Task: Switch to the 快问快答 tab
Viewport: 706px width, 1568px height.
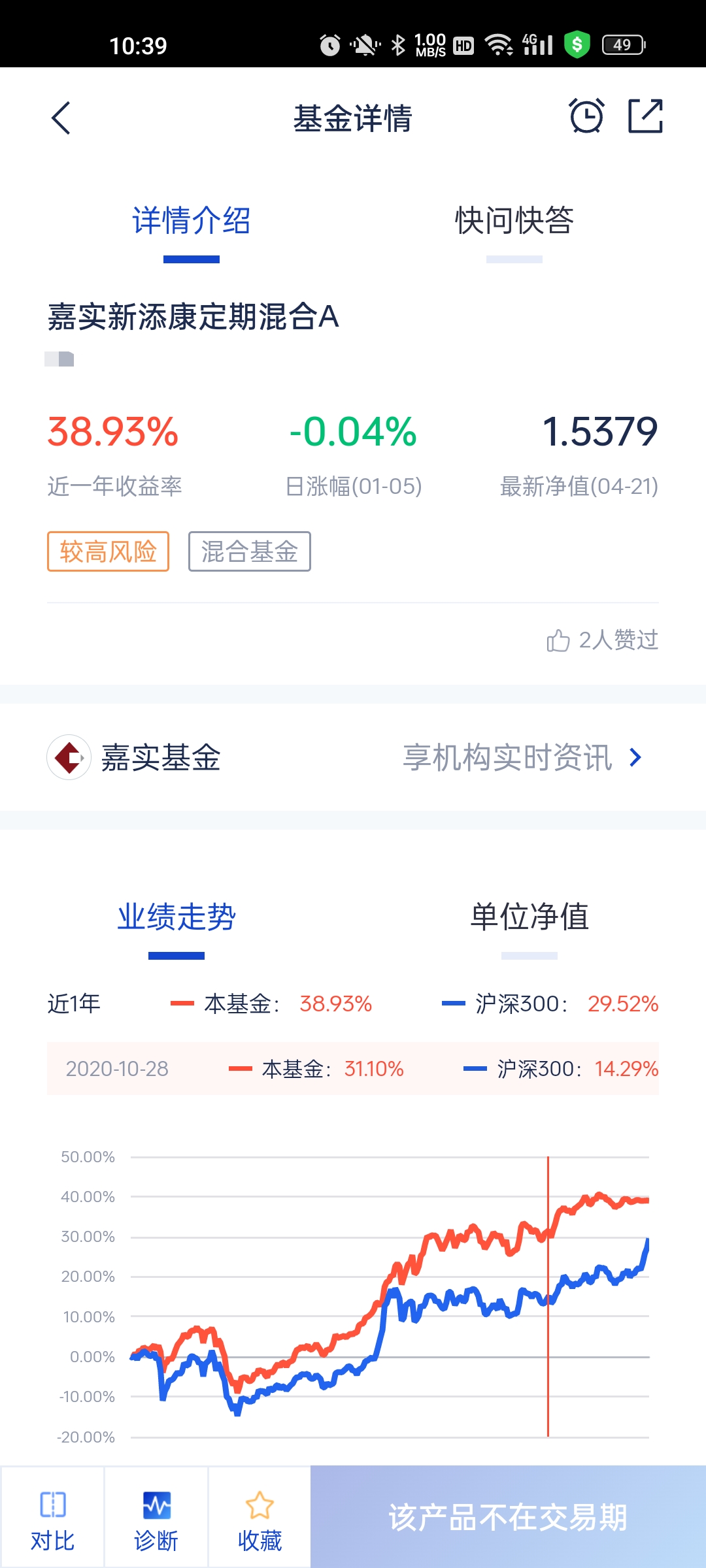Action: 514,221
